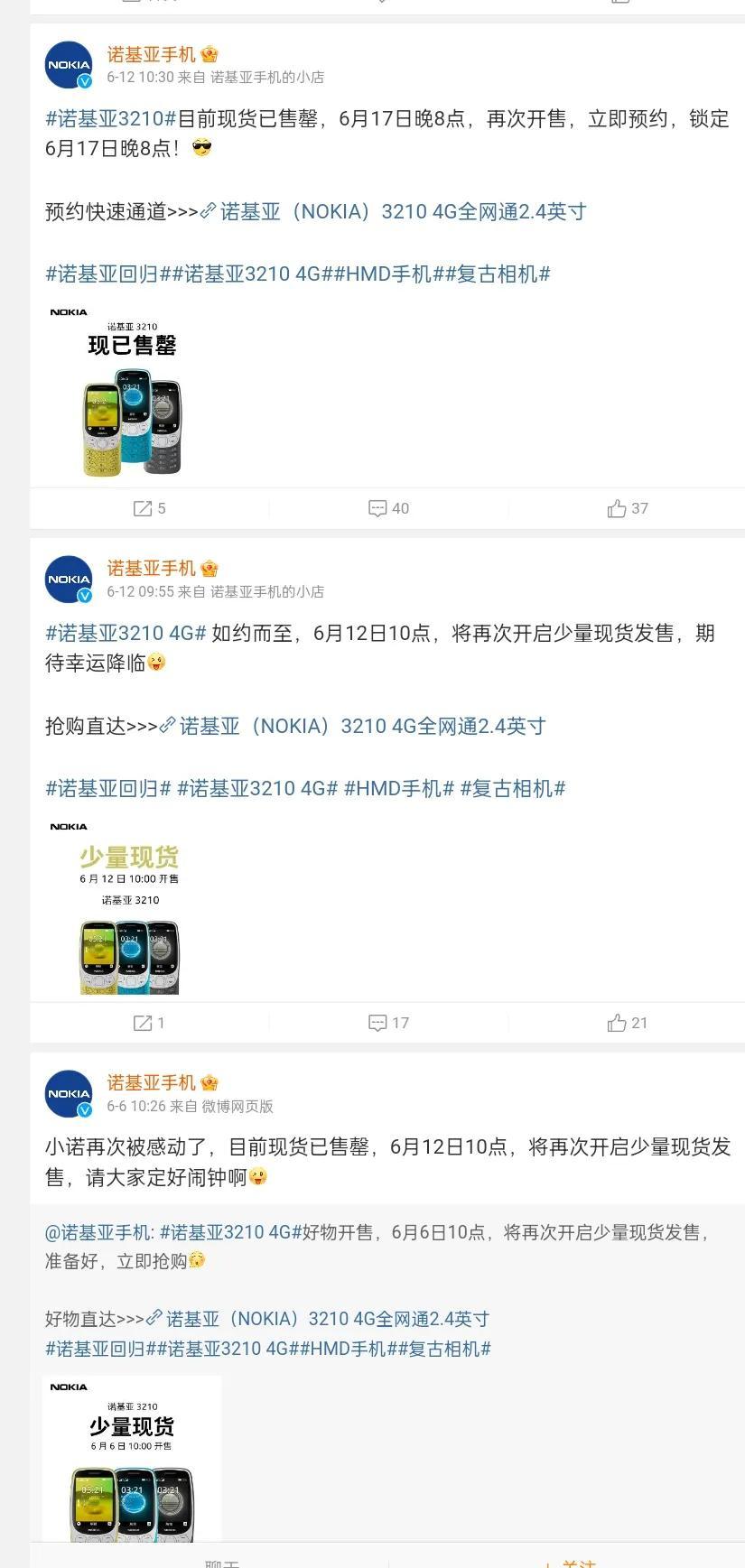This screenshot has height=1568, width=745.
Task: Open the 40 comments on the 10:30 post
Action: click(x=388, y=508)
